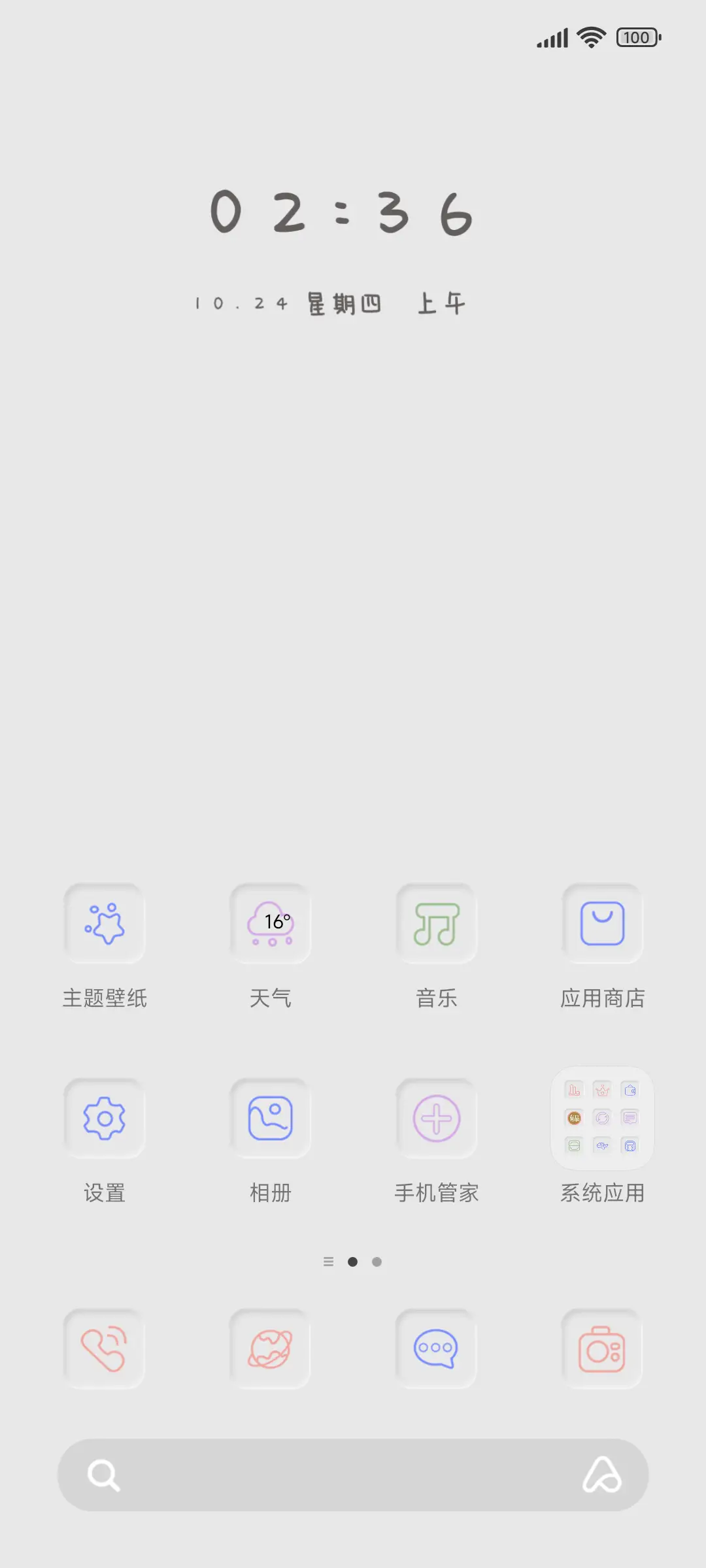Tap the 有品 store icon inside the folder
Image resolution: width=706 pixels, height=1568 pixels.
(x=575, y=1118)
